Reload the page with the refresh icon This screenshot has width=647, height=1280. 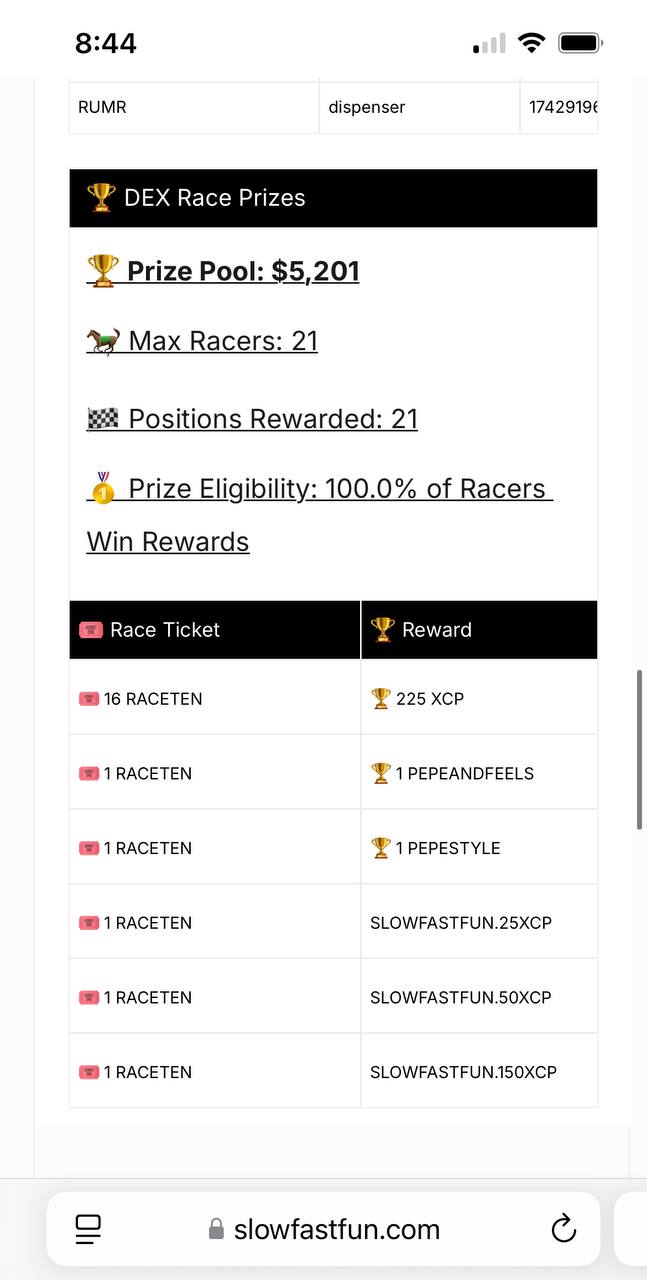click(564, 1228)
